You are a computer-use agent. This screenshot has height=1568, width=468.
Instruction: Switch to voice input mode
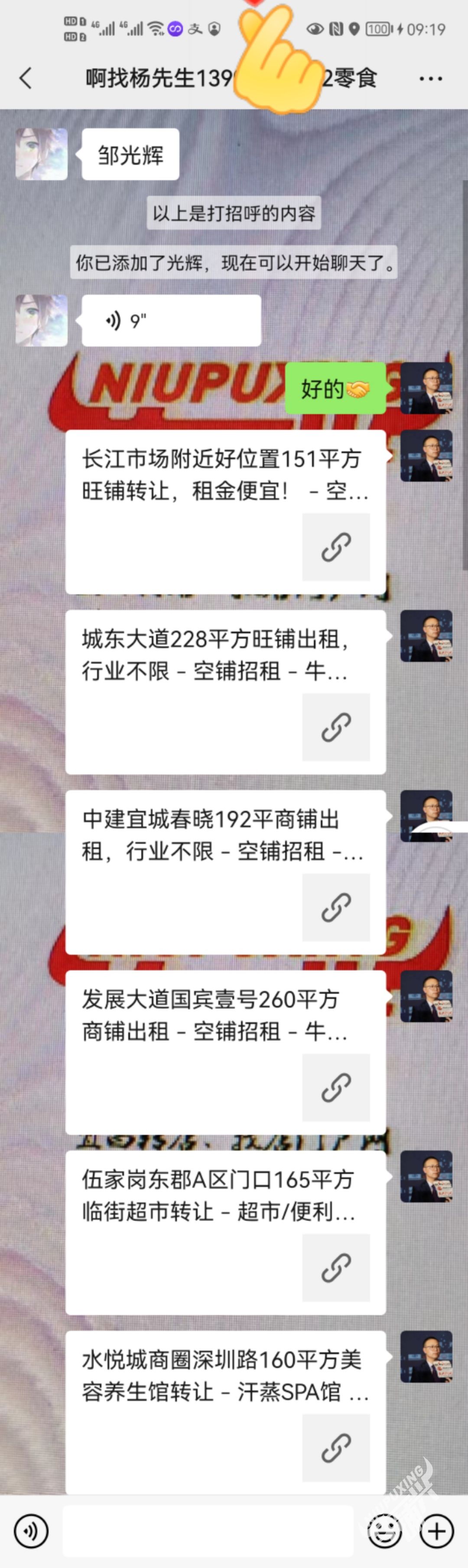coord(31,1530)
